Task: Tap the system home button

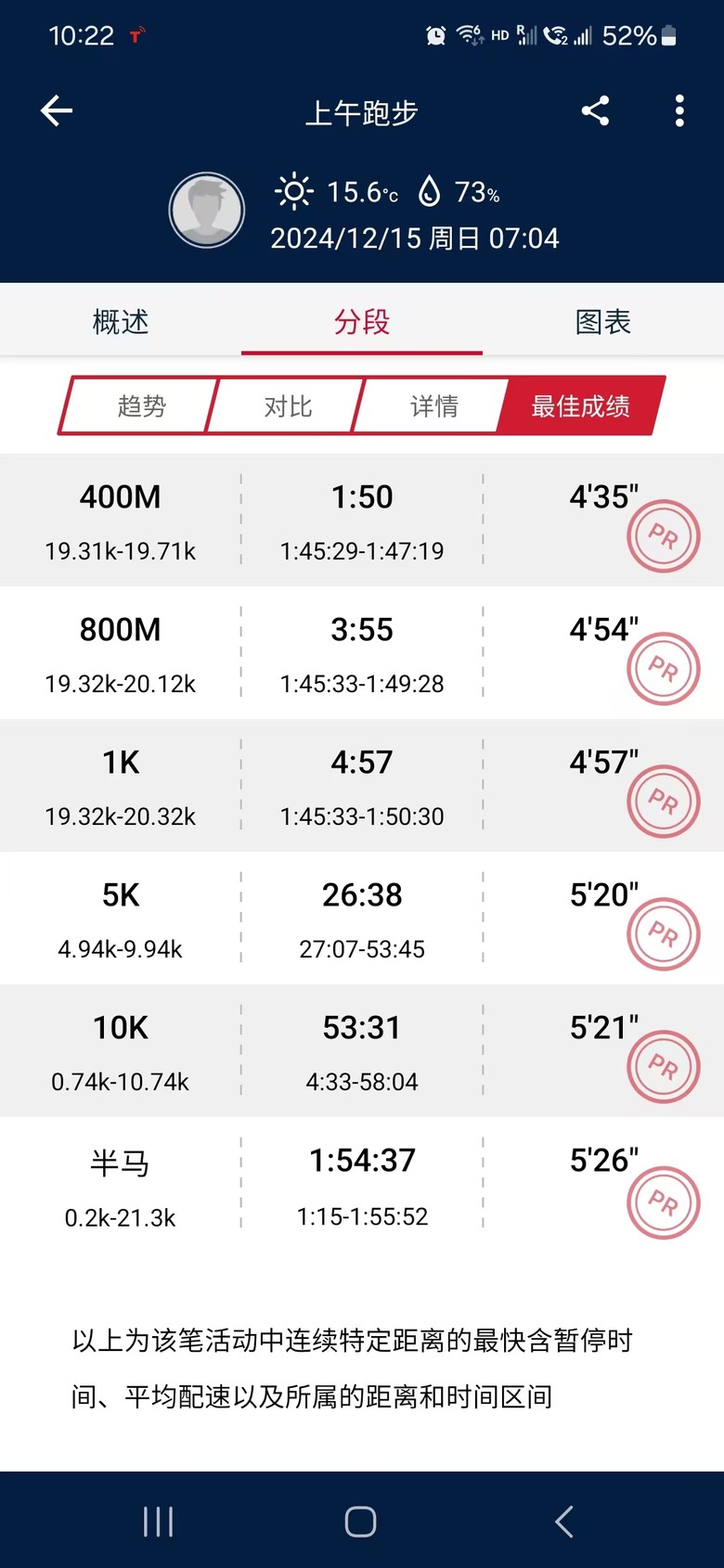Action: tap(360, 1522)
